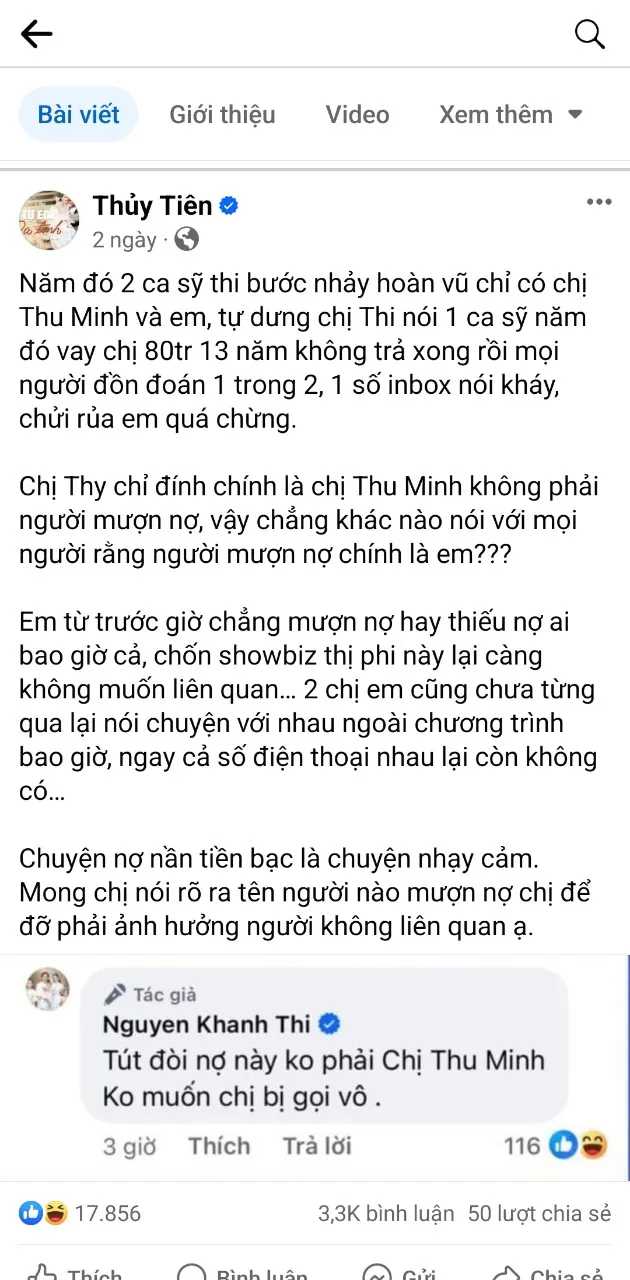Open Thủy Tiên's profile name
630x1280 pixels.
point(152,206)
